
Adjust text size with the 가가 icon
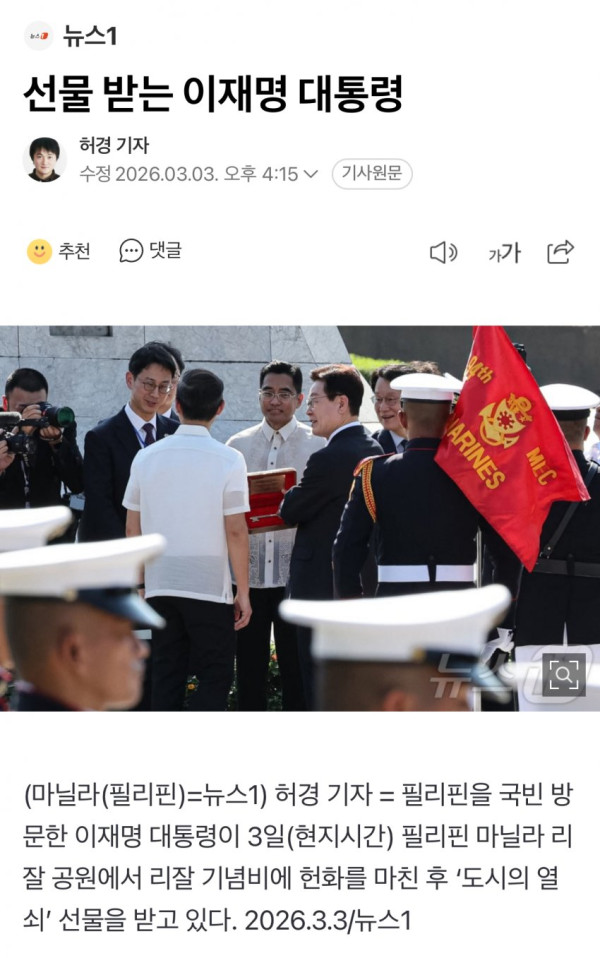pos(504,253)
